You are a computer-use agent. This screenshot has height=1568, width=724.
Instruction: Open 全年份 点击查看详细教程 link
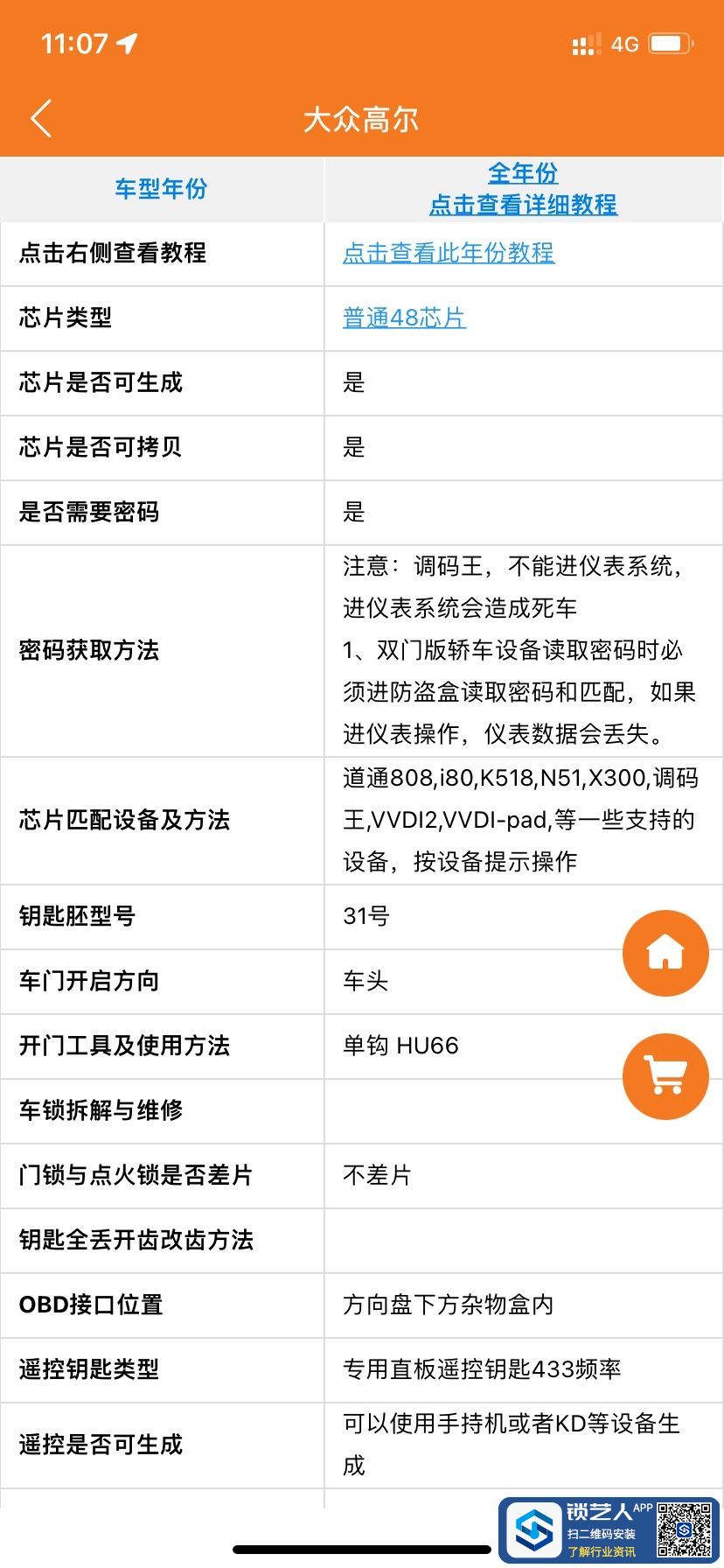(x=523, y=189)
